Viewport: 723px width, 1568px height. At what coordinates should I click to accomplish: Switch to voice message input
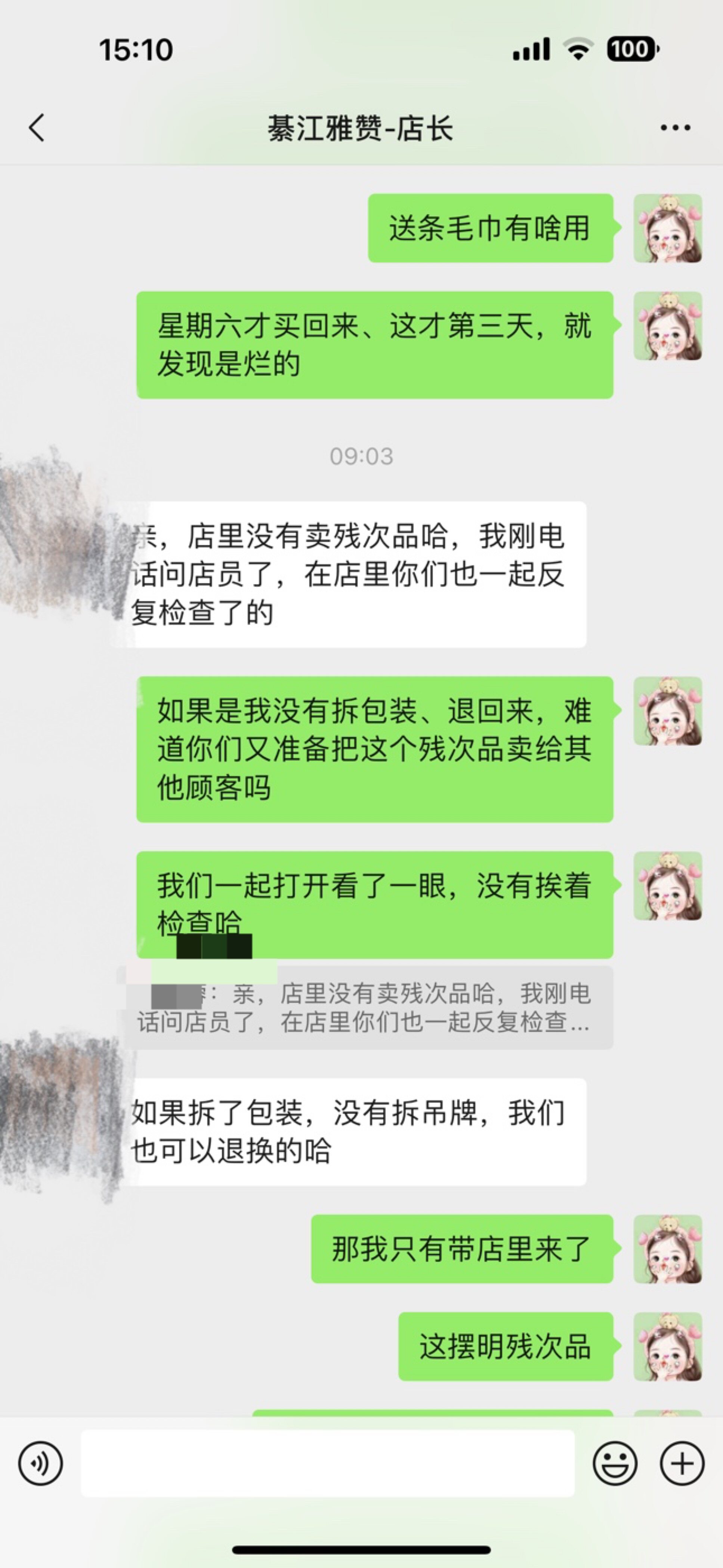tap(40, 1463)
